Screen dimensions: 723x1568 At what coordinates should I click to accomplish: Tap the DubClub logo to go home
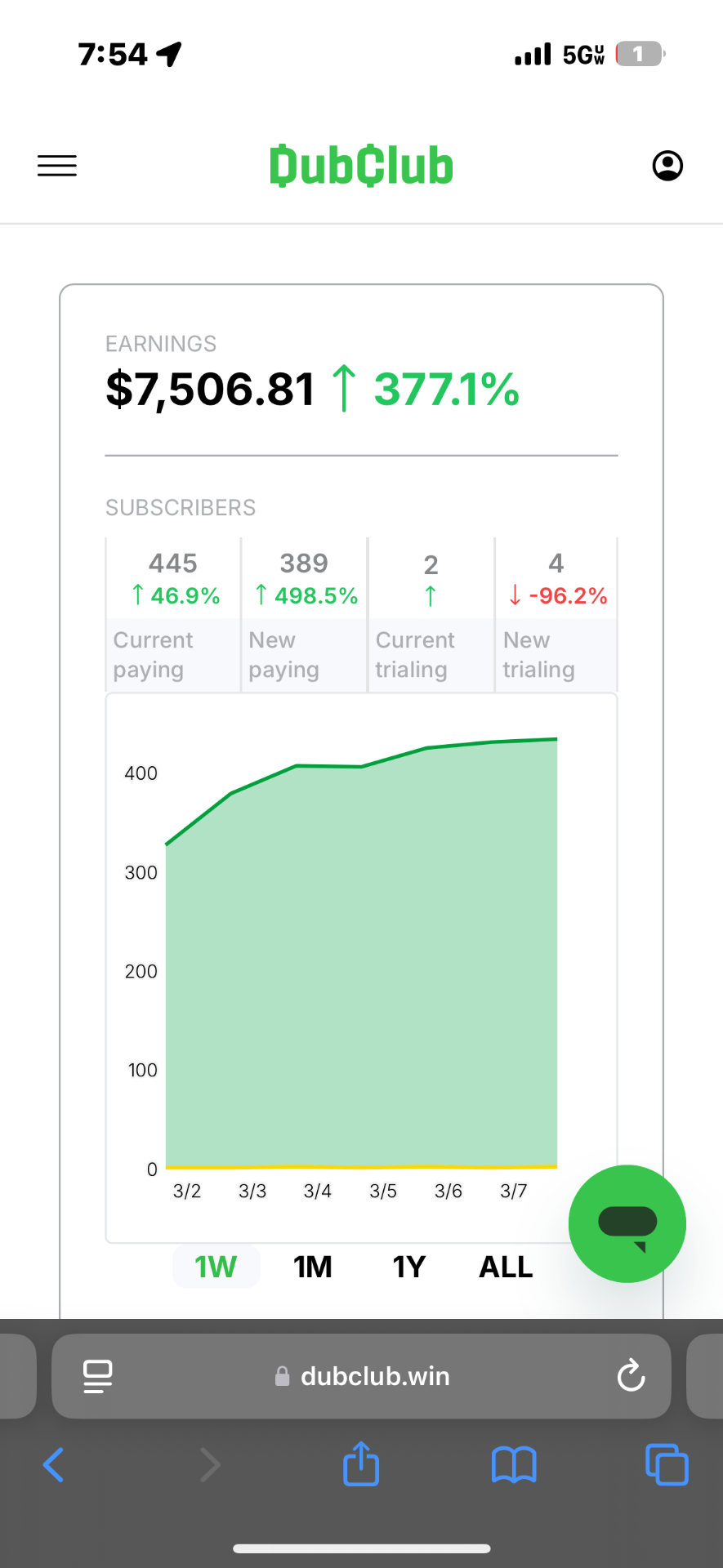coord(361,166)
